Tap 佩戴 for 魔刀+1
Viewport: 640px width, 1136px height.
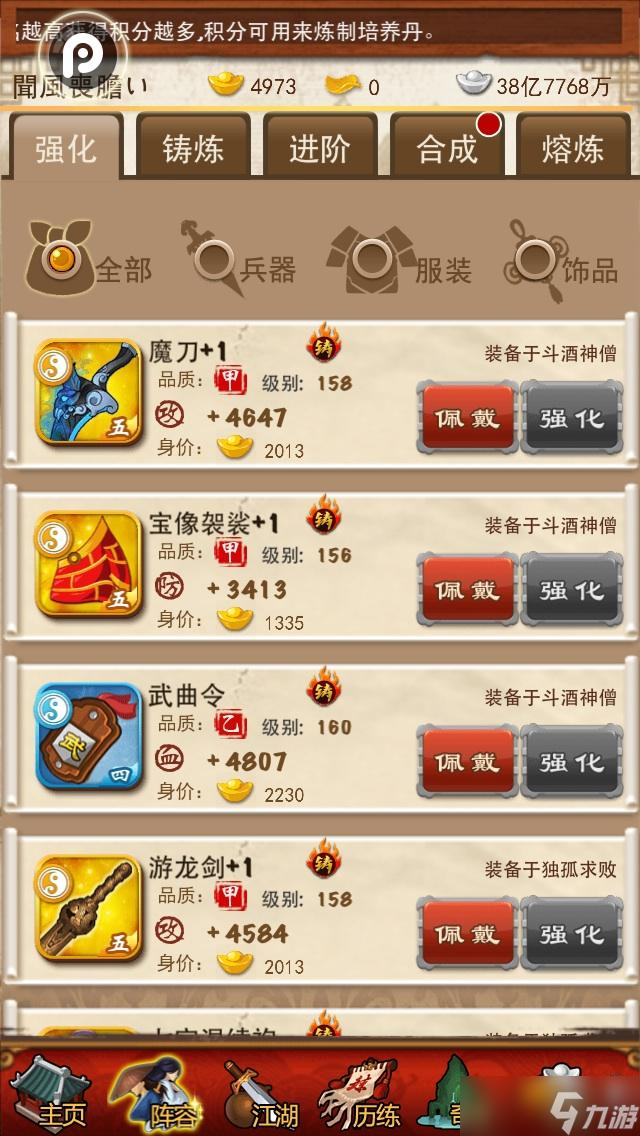(466, 418)
